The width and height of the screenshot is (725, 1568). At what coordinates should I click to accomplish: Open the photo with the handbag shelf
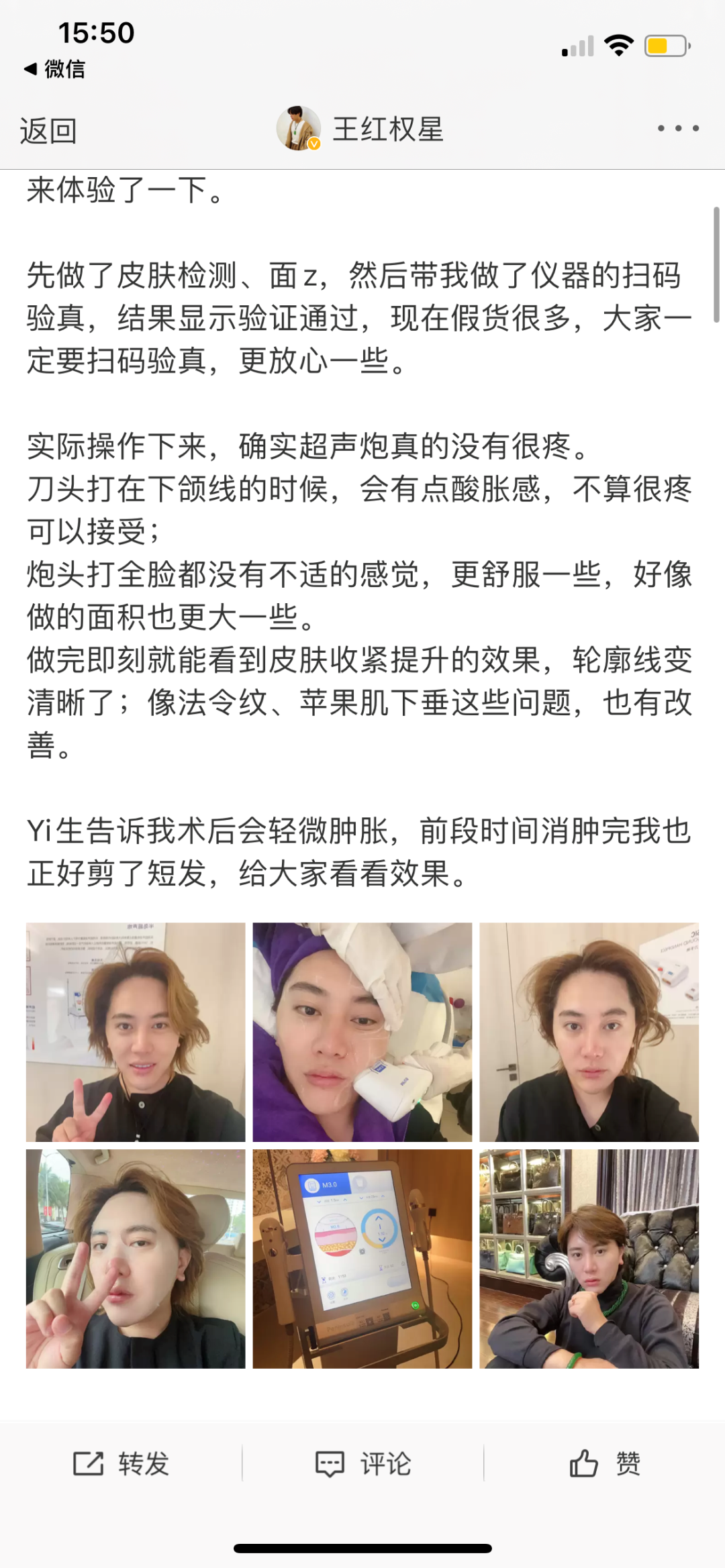(x=589, y=1259)
